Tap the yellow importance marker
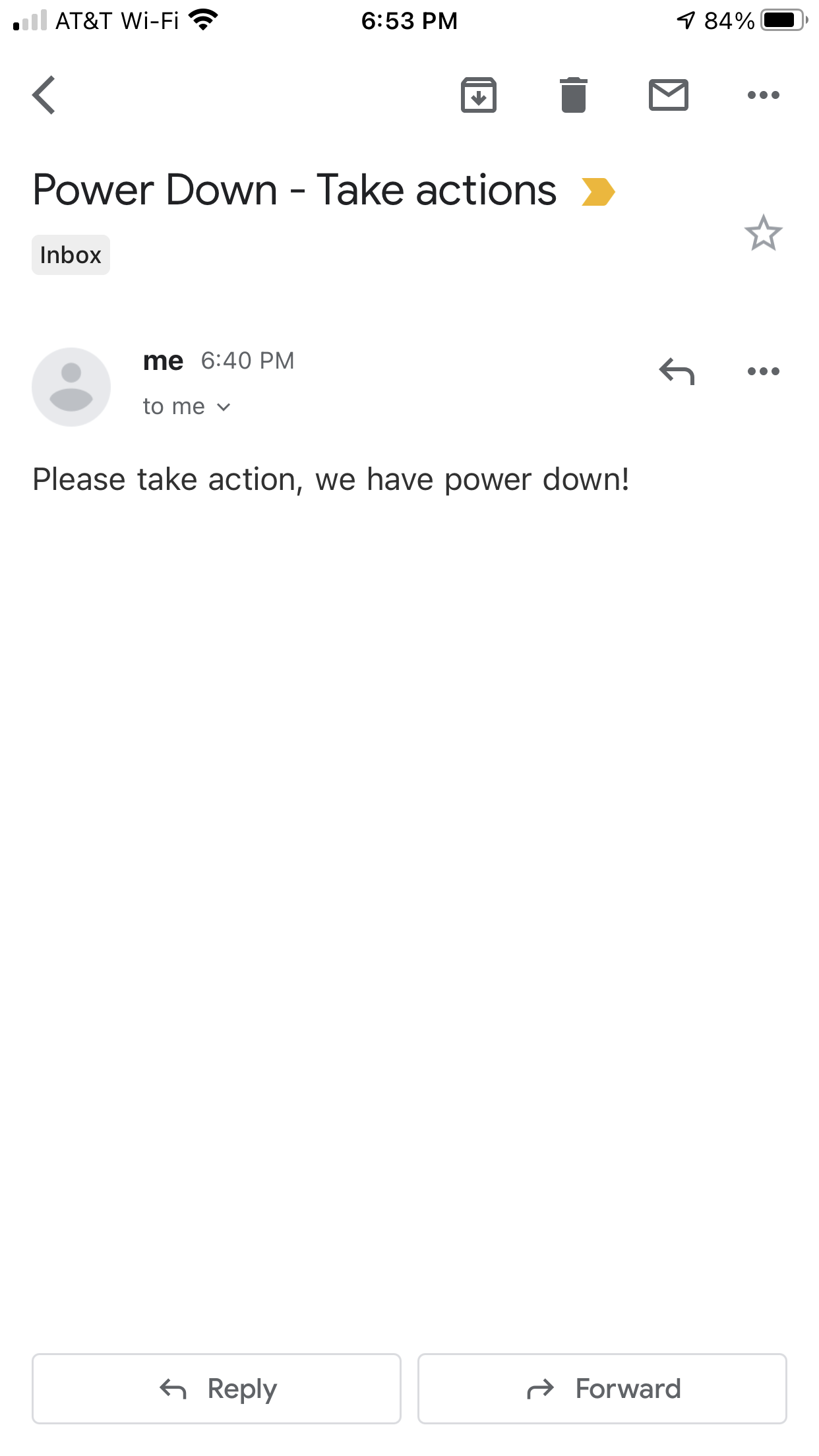This screenshot has height=1456, width=819. (598, 192)
